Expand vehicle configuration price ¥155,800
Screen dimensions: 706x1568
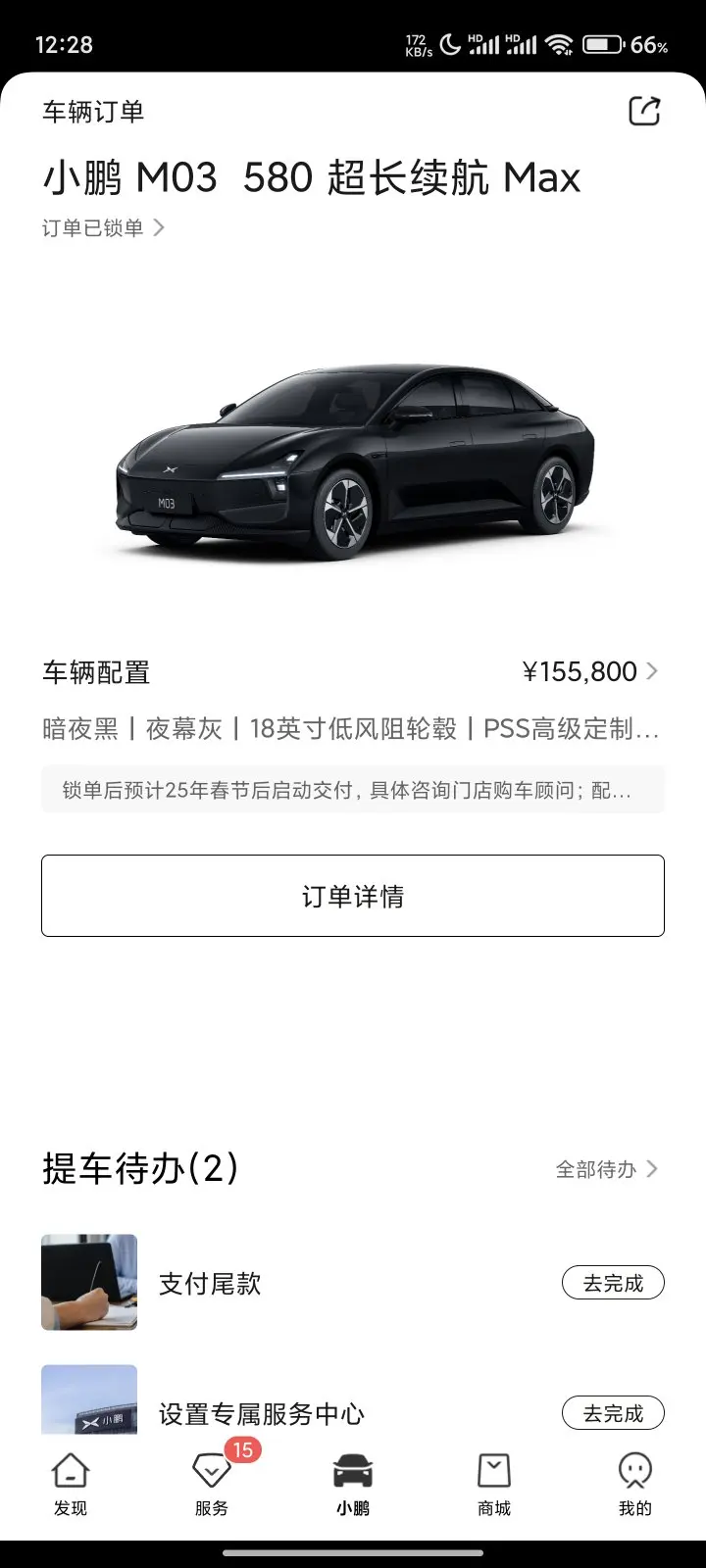[589, 672]
